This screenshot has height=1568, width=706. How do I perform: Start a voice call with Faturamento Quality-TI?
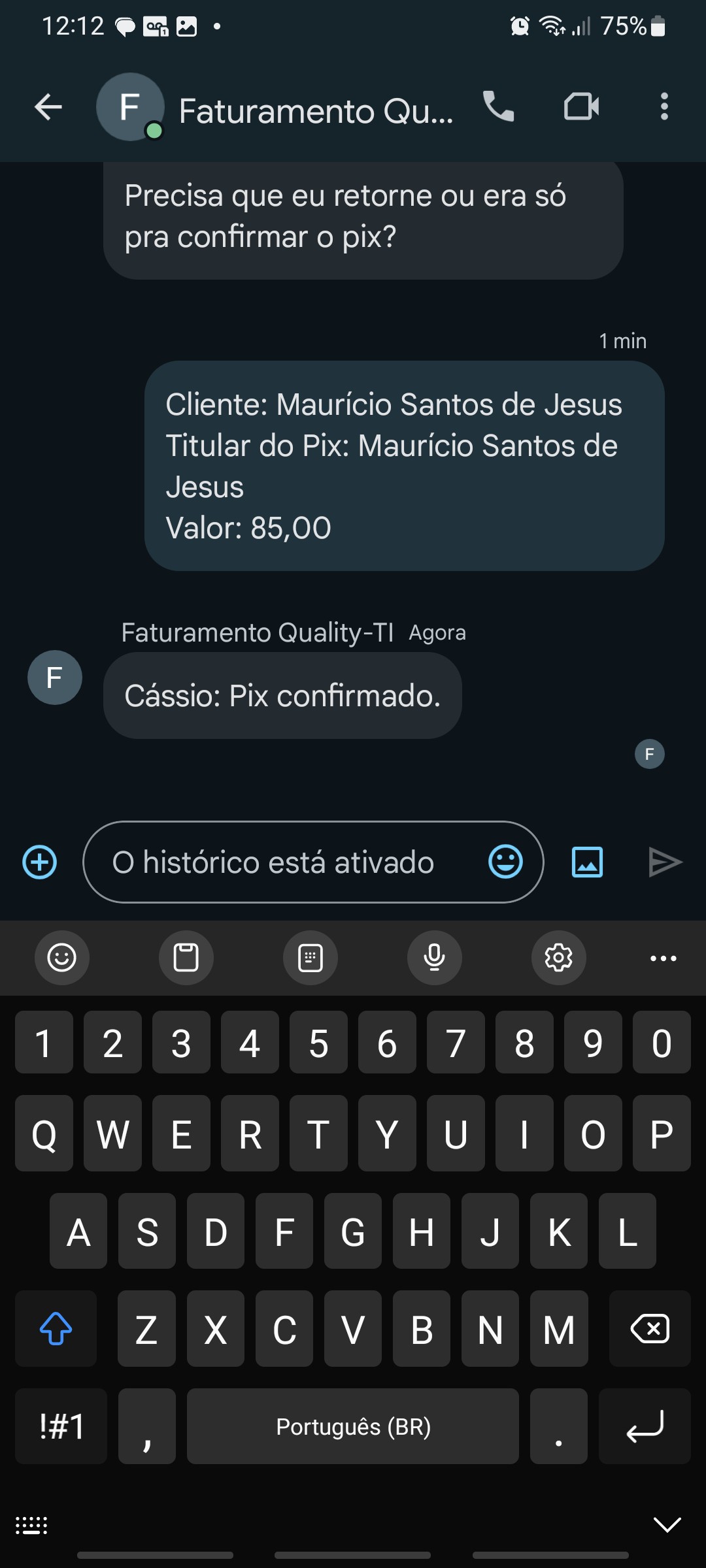(x=499, y=106)
